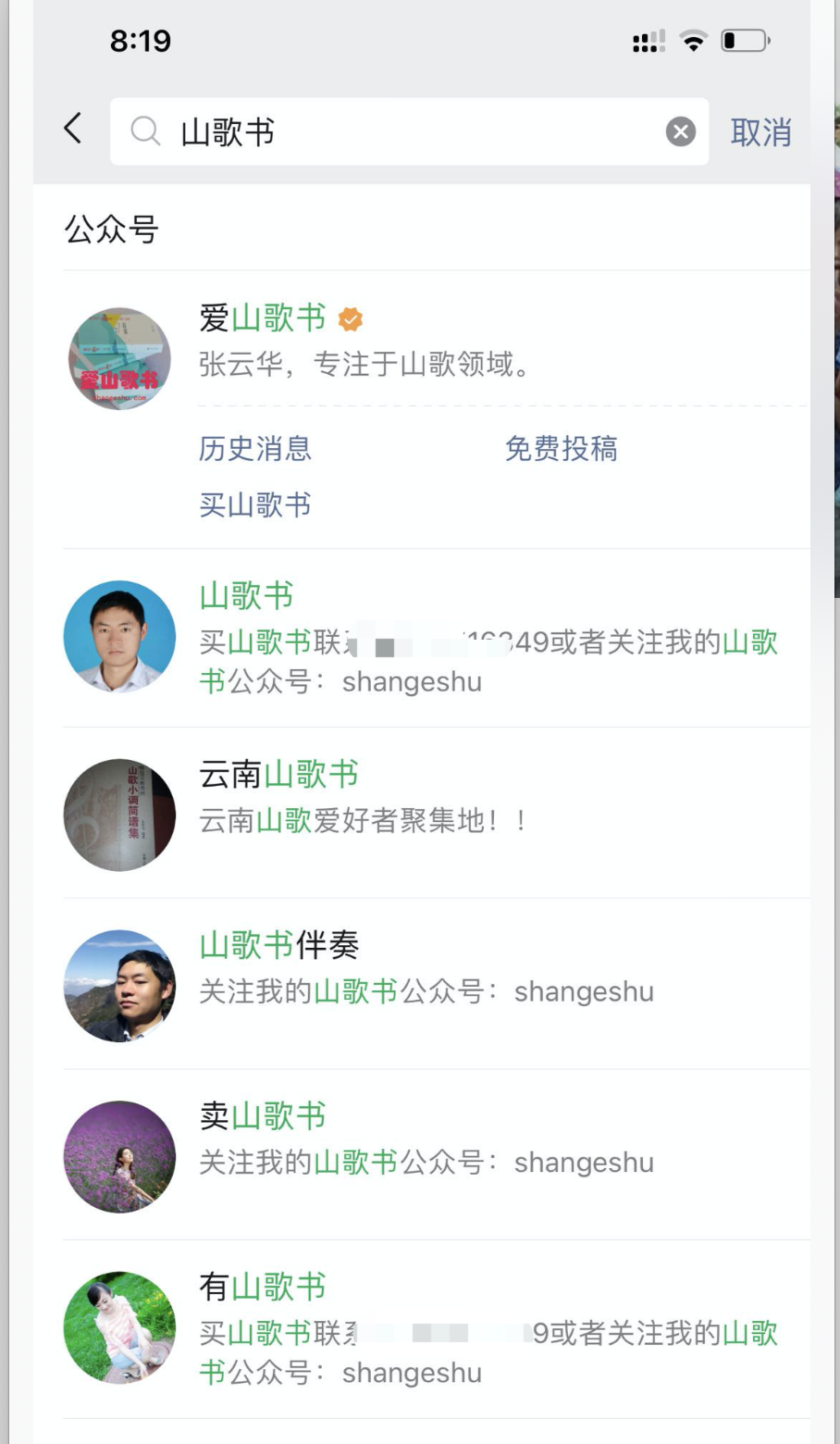The width and height of the screenshot is (840, 1444).
Task: Open the 免费投稿 link
Action: click(561, 449)
